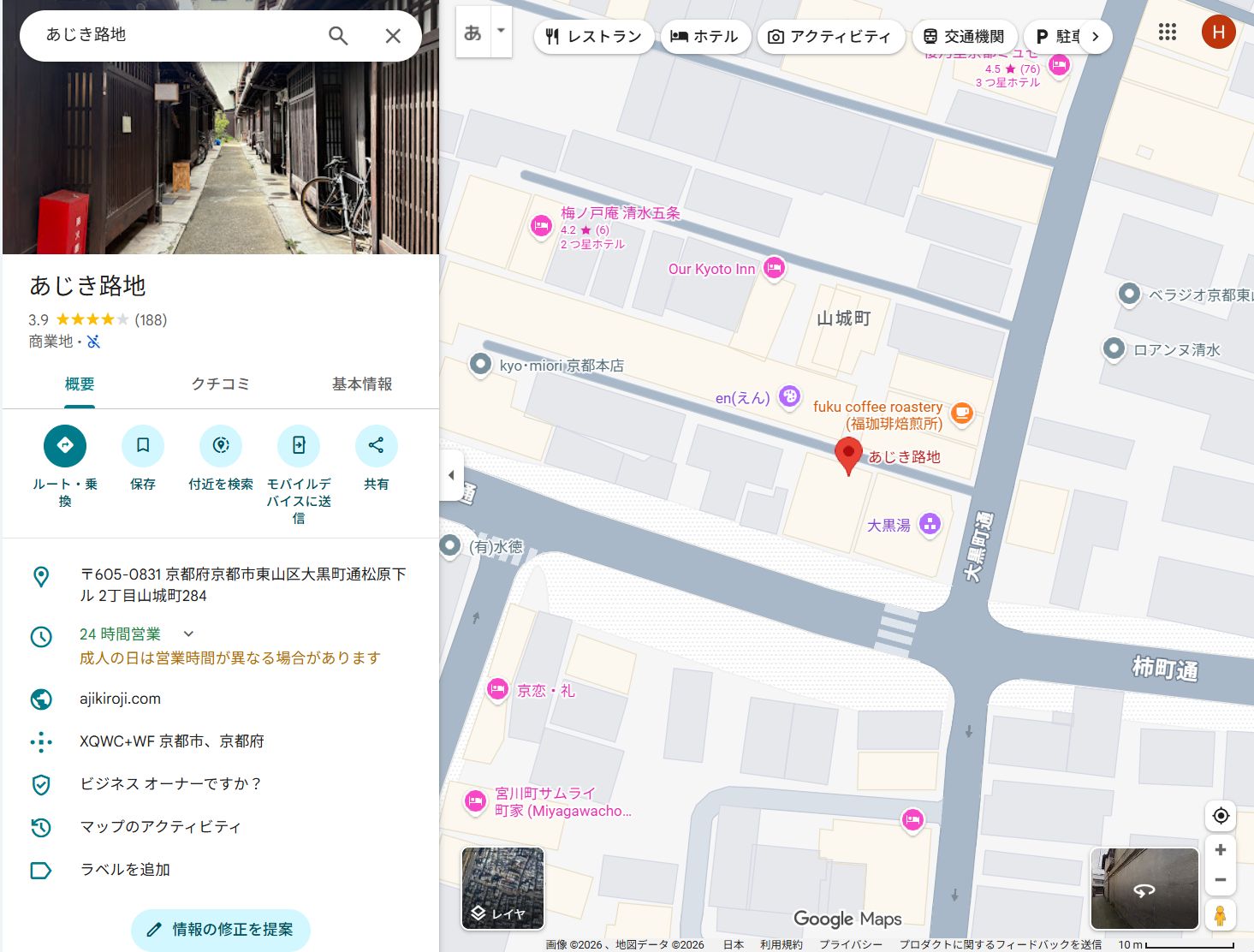Image resolution: width=1254 pixels, height=952 pixels.
Task: Tap 情報の修正を提案 button
Action: tap(221, 929)
